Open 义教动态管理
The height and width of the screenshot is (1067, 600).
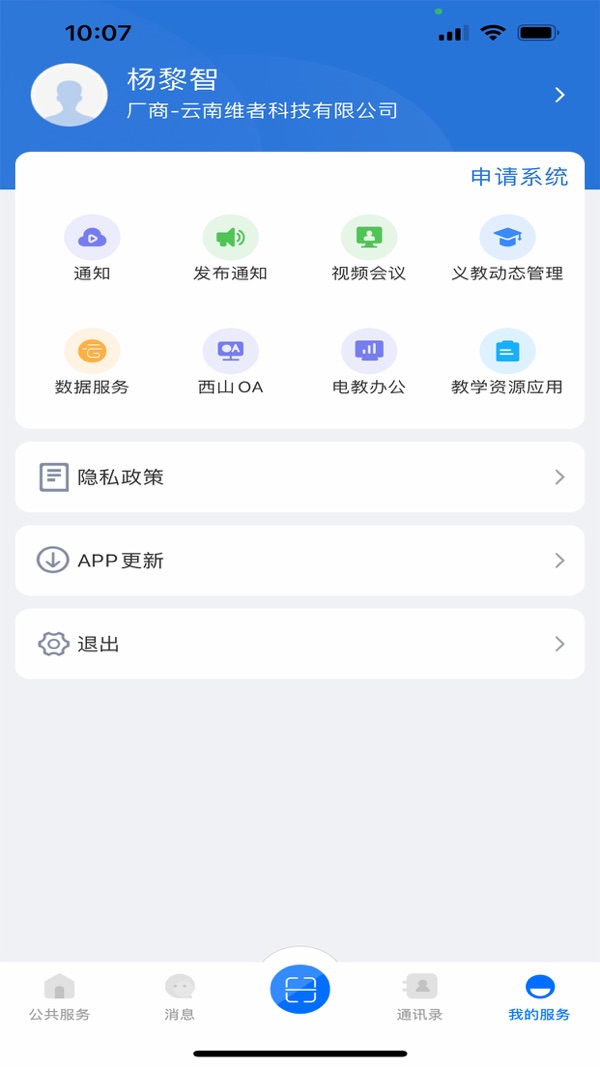click(x=507, y=248)
